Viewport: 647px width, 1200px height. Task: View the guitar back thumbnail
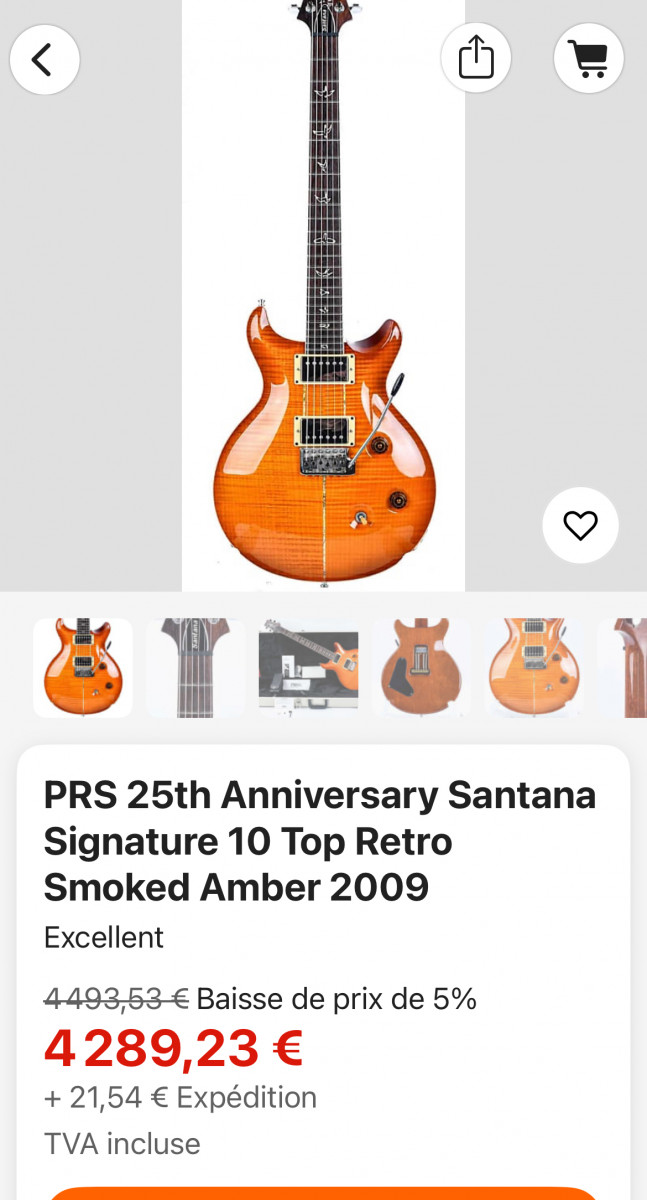pos(422,668)
